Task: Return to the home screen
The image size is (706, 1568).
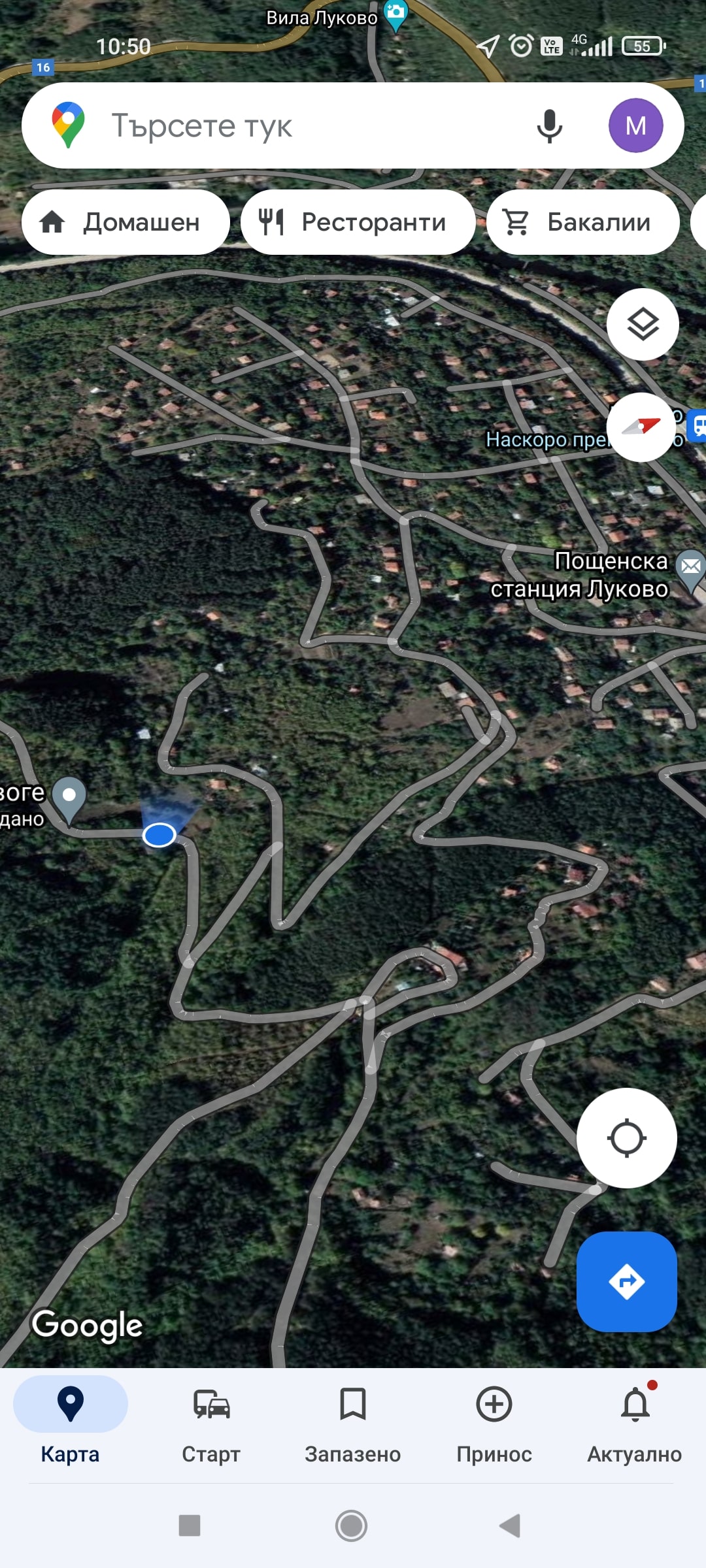Action: coord(351,1526)
